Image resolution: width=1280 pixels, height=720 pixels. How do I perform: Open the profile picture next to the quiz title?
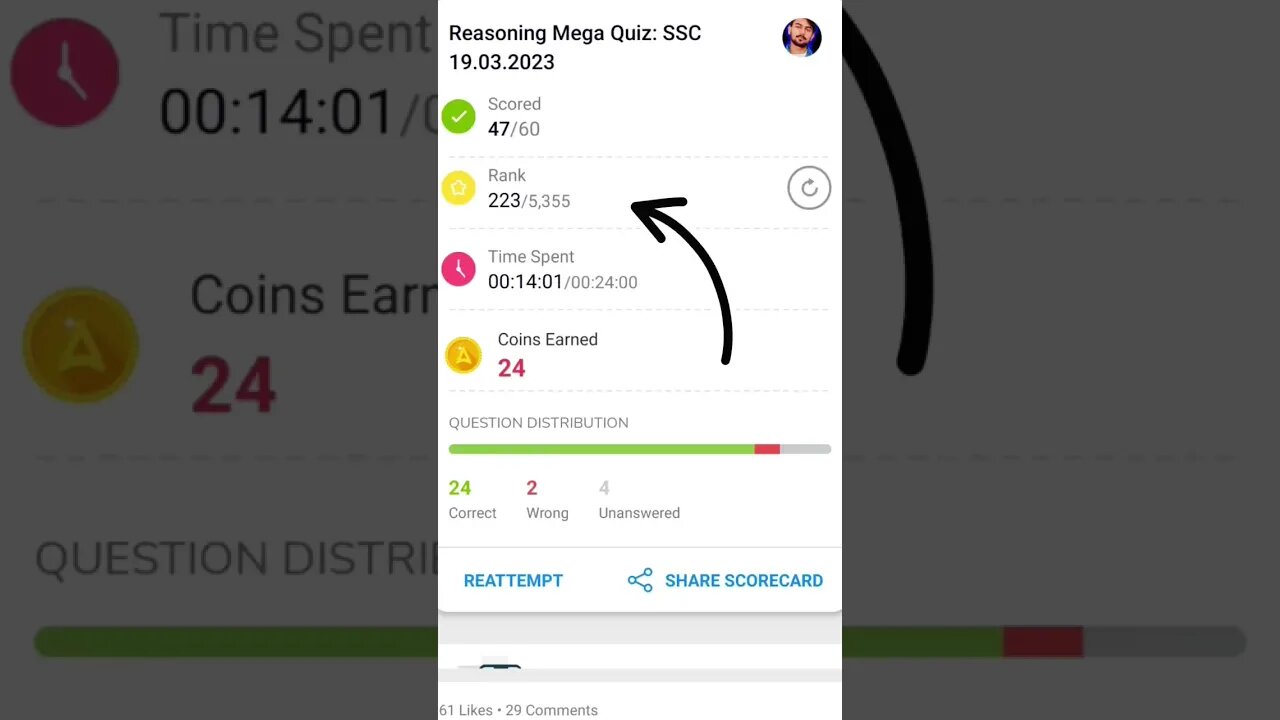pos(801,38)
